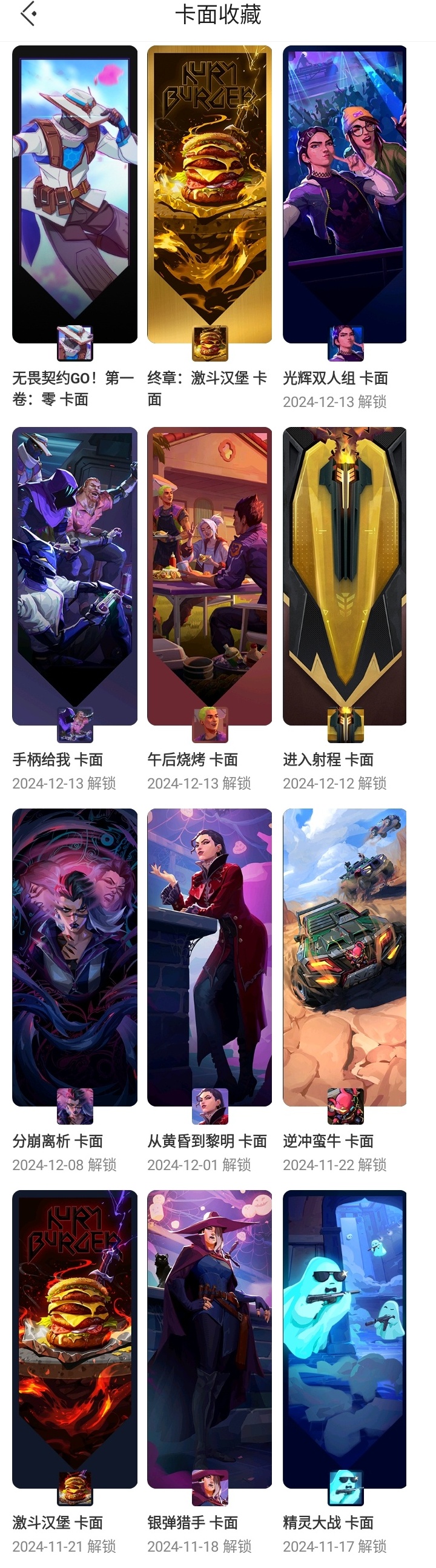View the 激斗汉堡 card unlocked 2024-11-21
Screen dimensions: 436x1568
(75, 1338)
